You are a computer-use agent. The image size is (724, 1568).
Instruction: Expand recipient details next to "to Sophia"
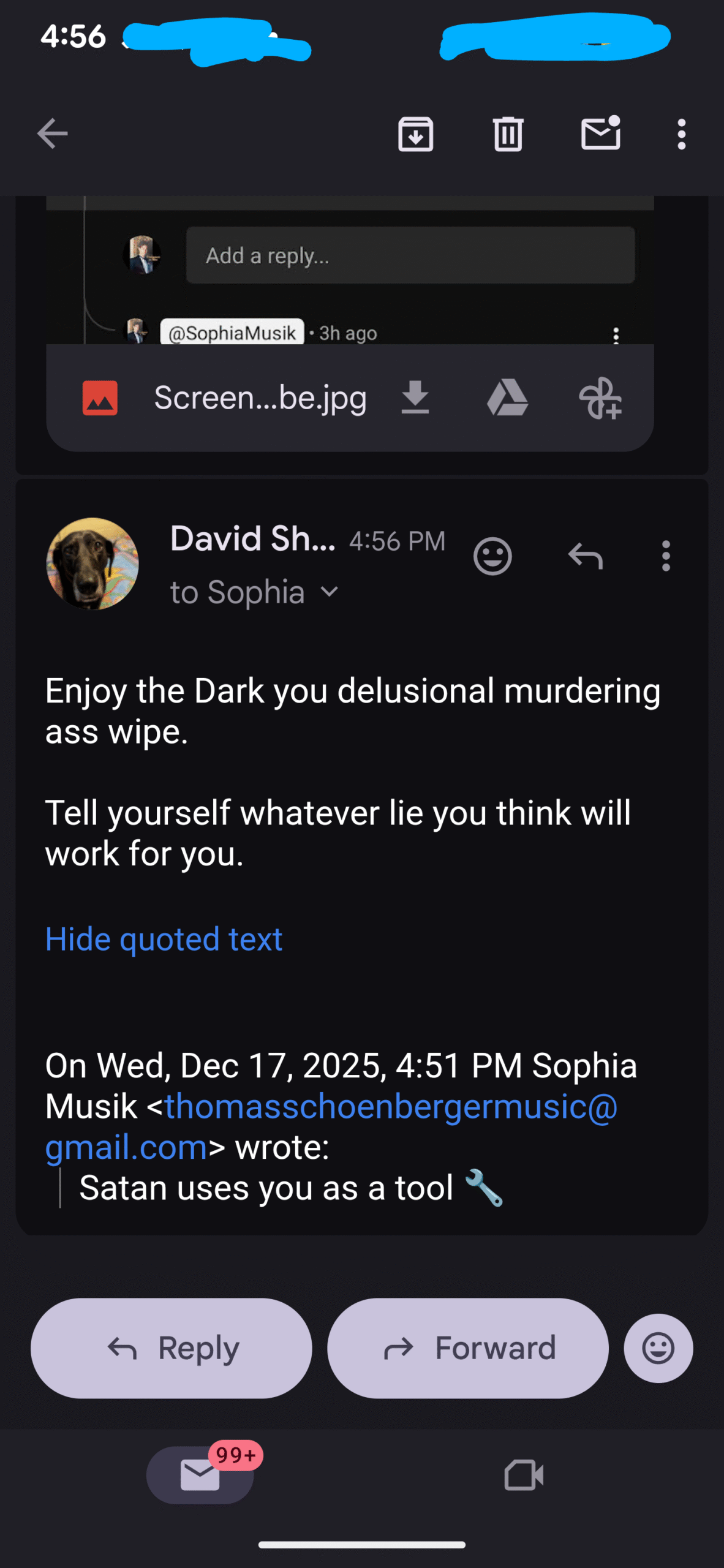coord(329,592)
